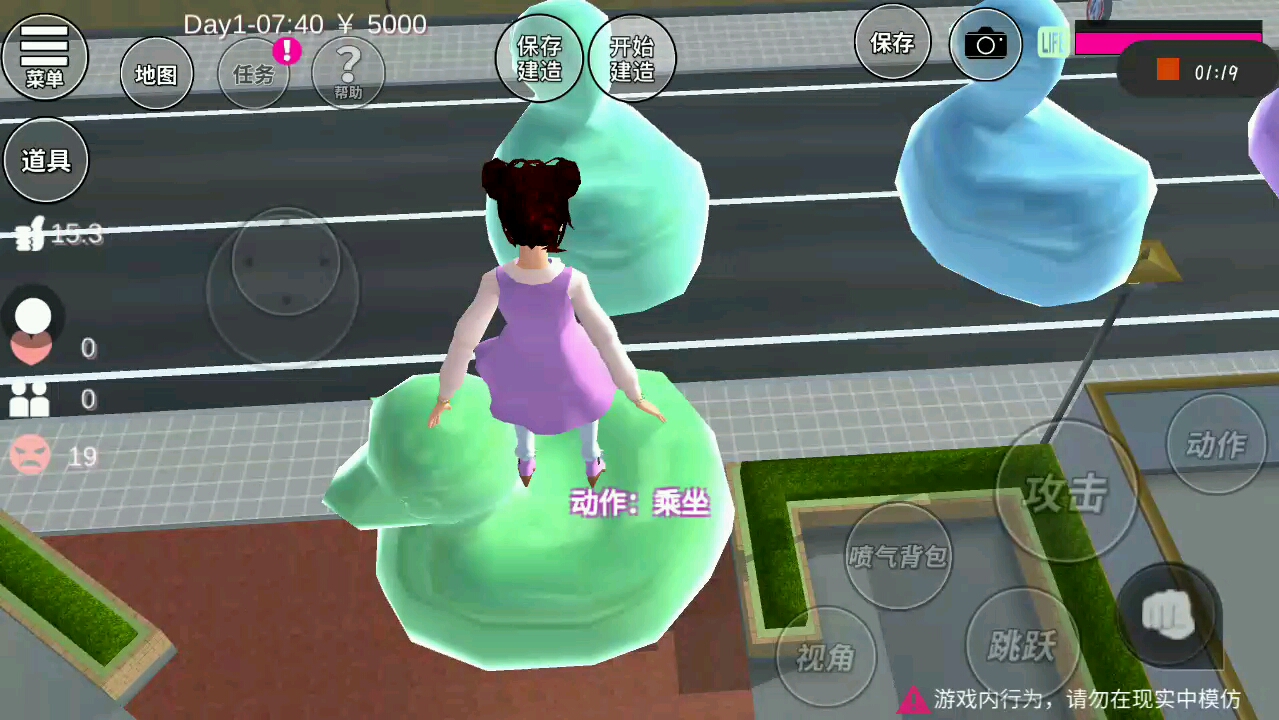Image resolution: width=1279 pixels, height=720 pixels.
Task: Take a screenshot with the camera icon
Action: click(985, 44)
